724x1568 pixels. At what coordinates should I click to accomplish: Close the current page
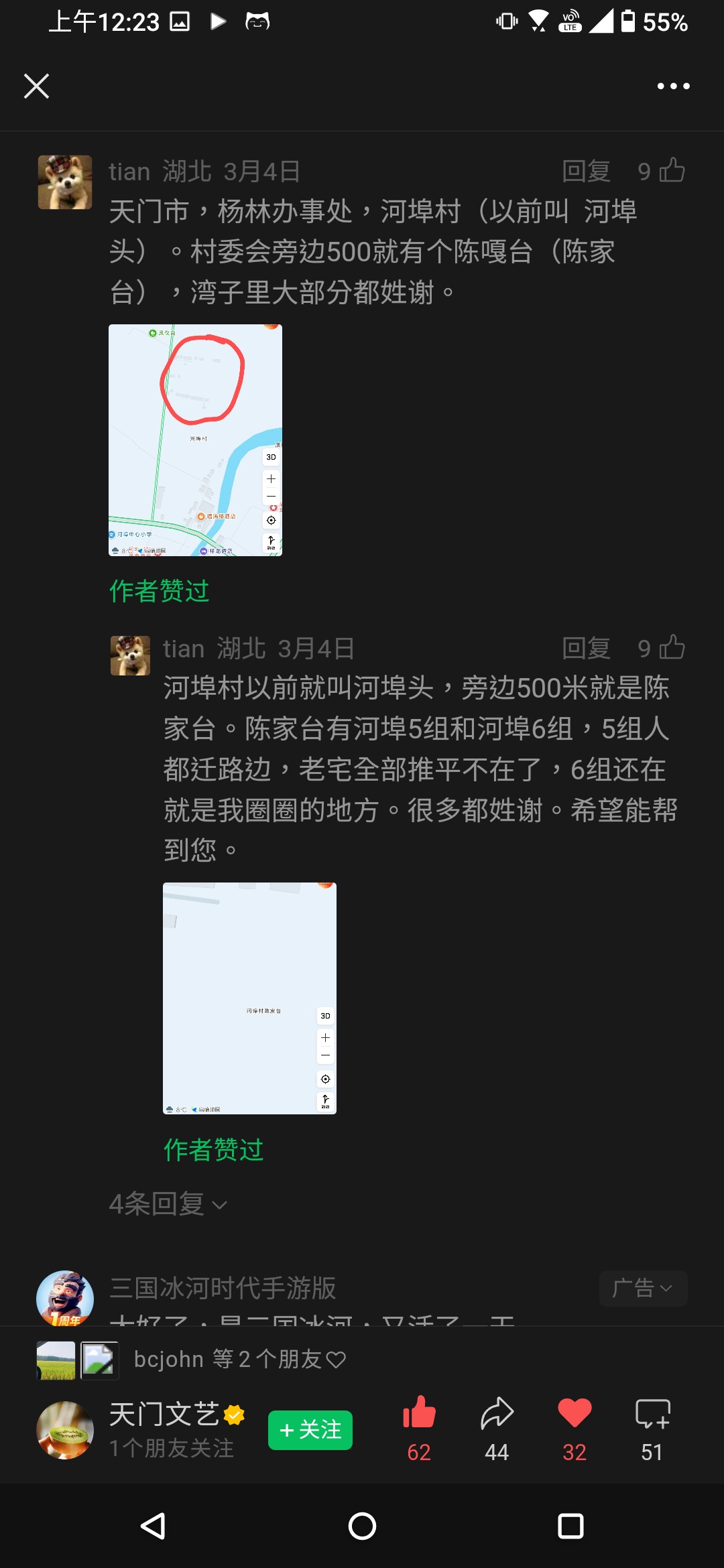tap(36, 86)
